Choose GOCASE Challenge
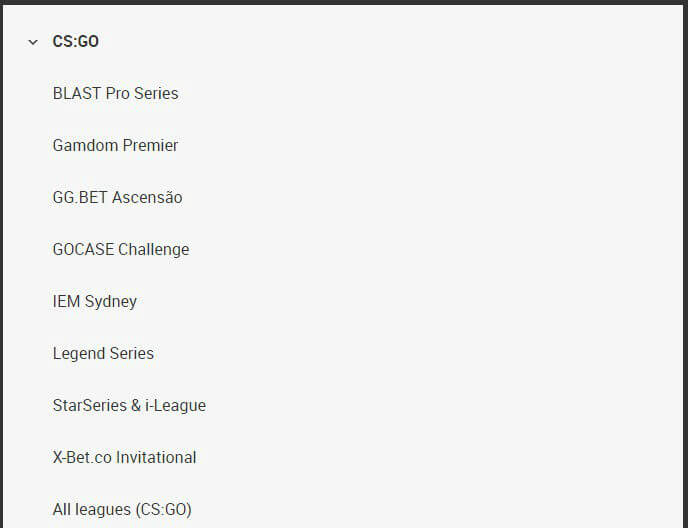The image size is (688, 528). (120, 249)
